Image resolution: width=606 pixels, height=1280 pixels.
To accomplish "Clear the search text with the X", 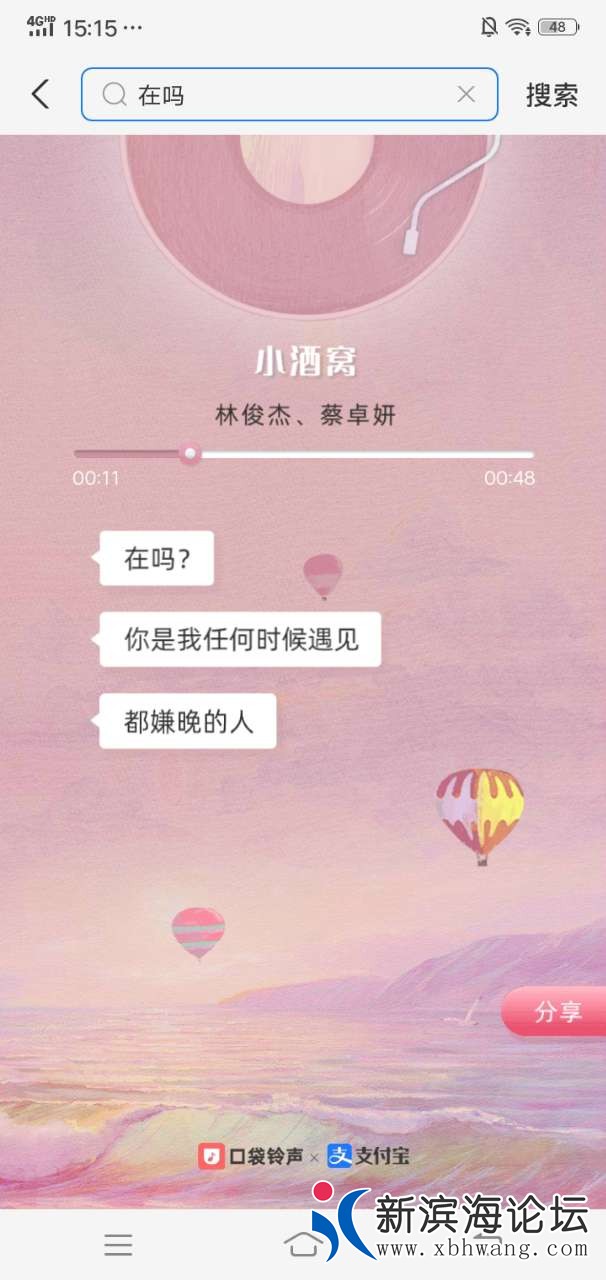I will coord(466,95).
